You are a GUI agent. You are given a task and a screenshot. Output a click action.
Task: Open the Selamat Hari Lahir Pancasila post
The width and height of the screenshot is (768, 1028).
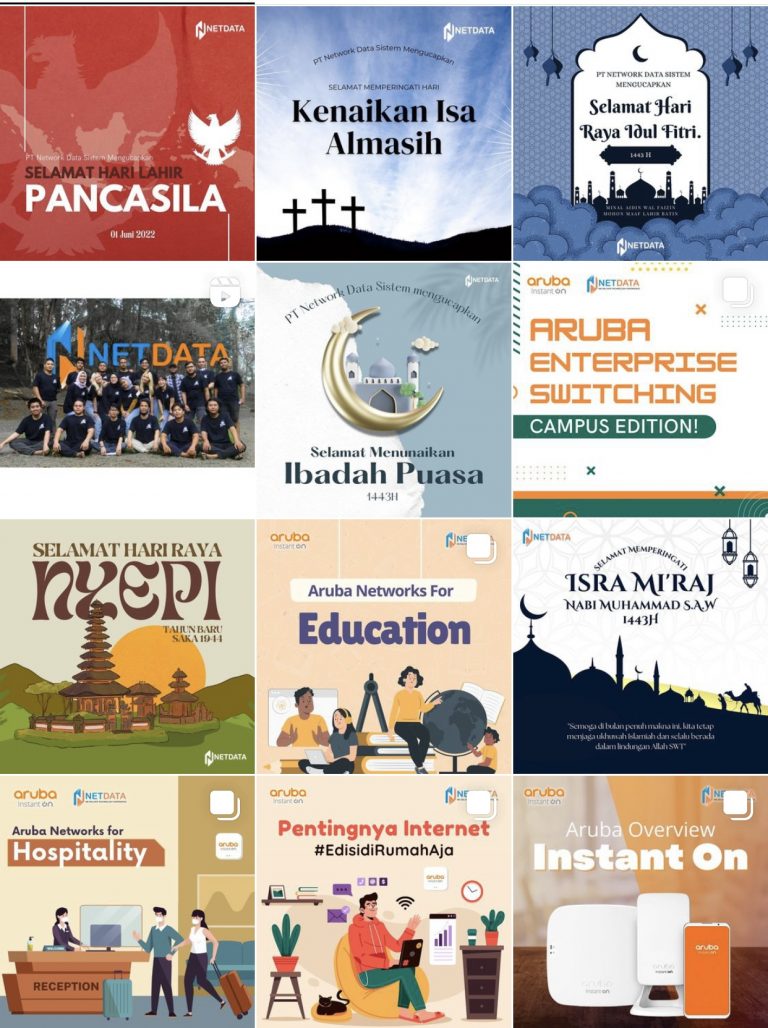(x=127, y=132)
